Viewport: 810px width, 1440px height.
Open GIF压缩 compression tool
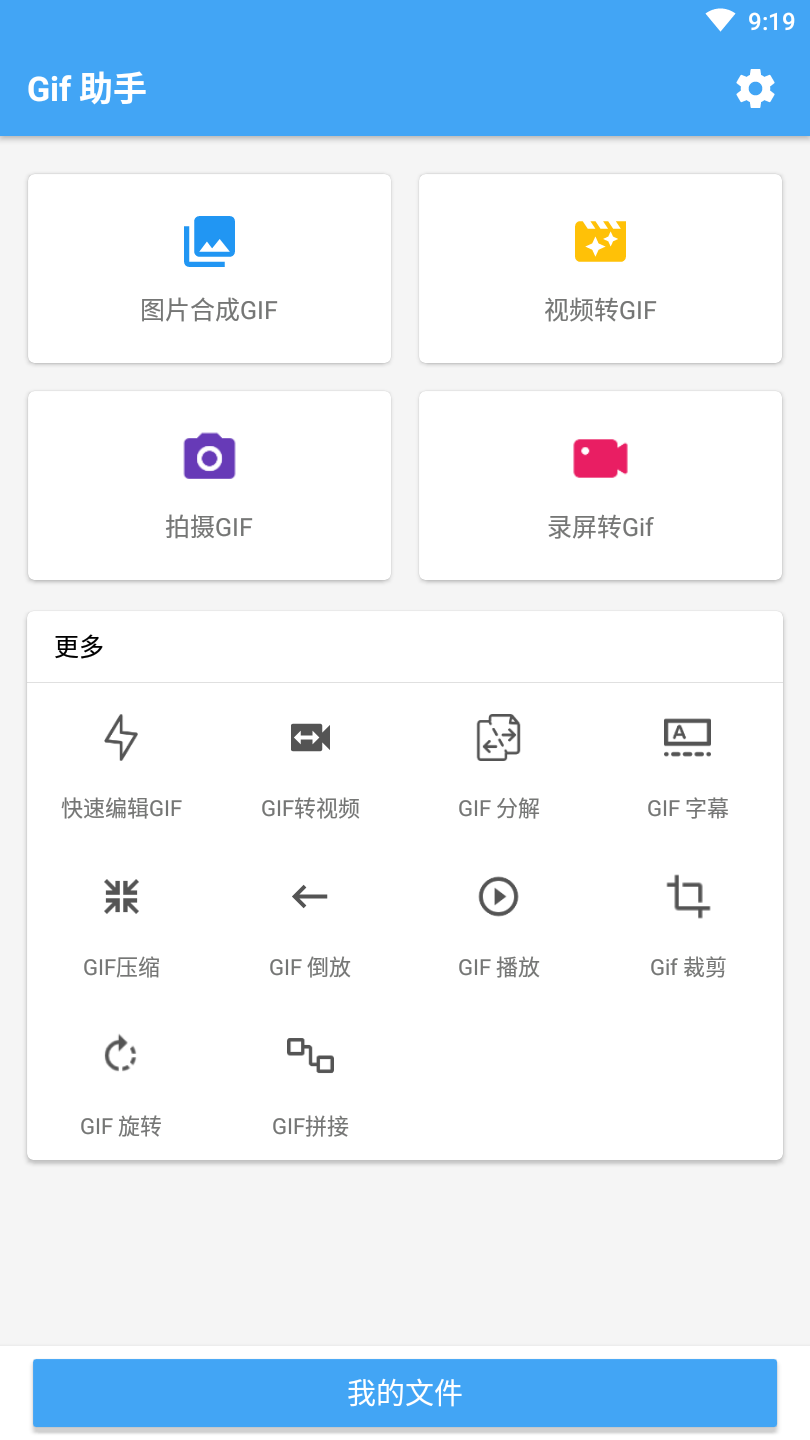point(122,924)
